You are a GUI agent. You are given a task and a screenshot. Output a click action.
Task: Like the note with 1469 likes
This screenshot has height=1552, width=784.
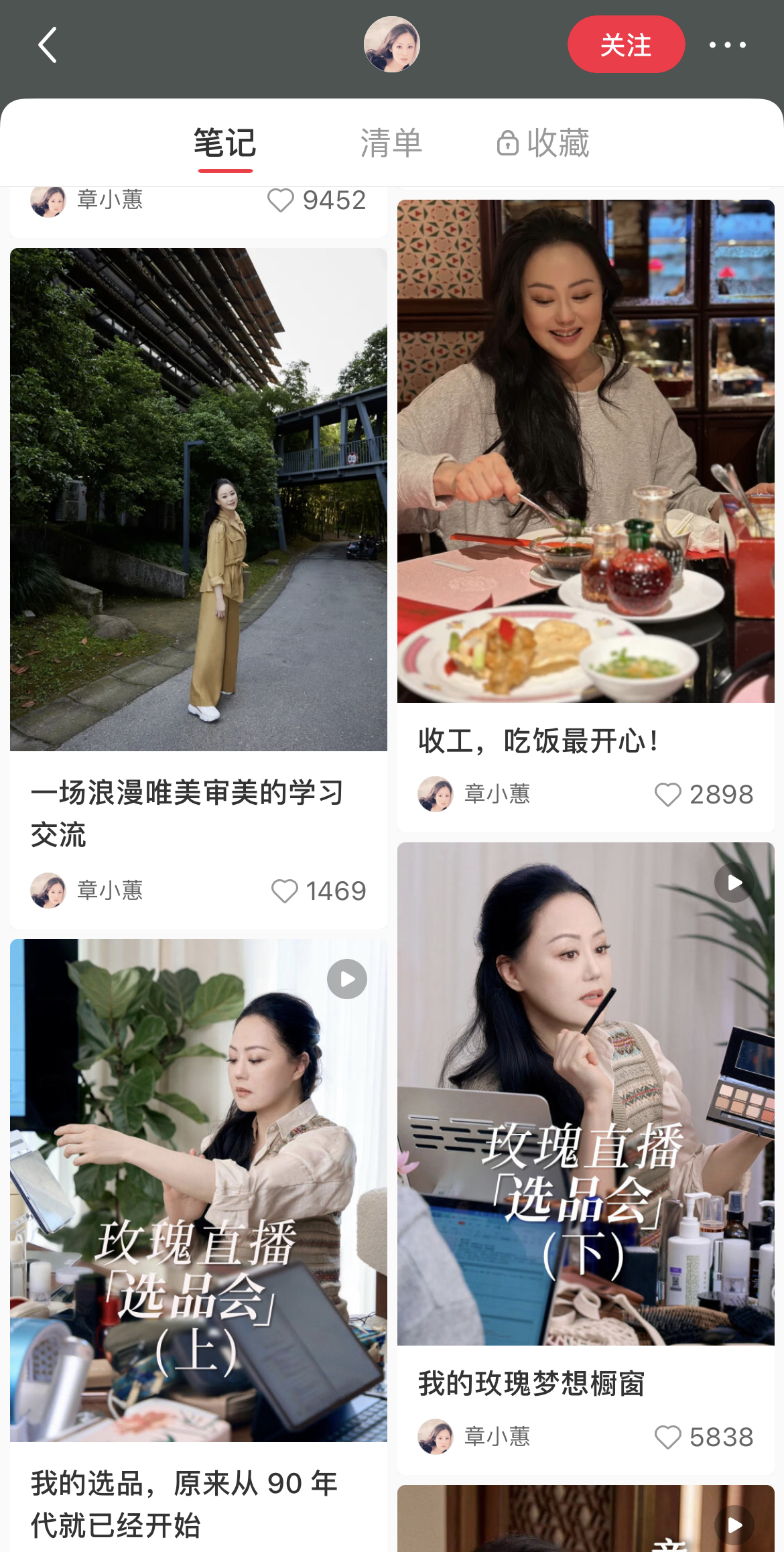[284, 891]
